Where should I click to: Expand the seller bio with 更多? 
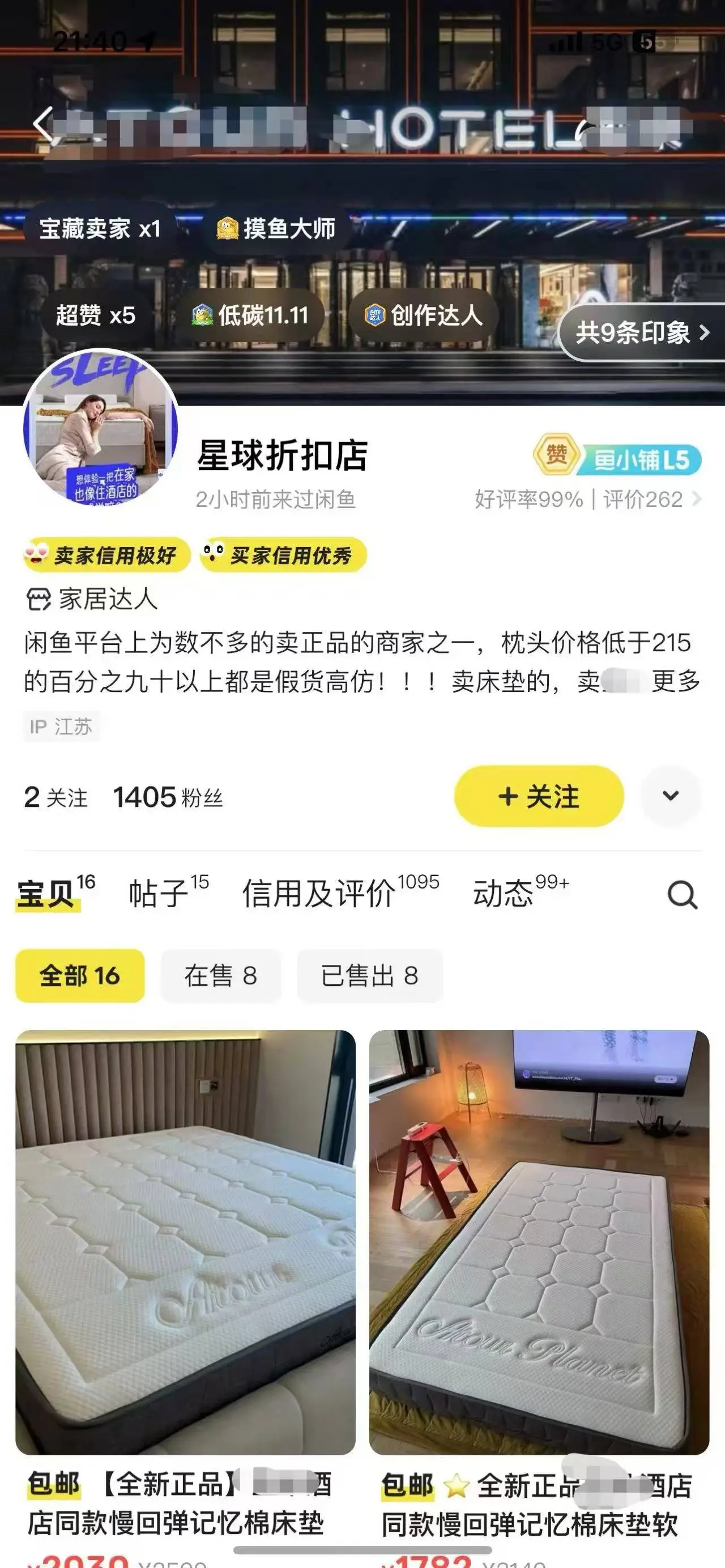click(x=676, y=681)
